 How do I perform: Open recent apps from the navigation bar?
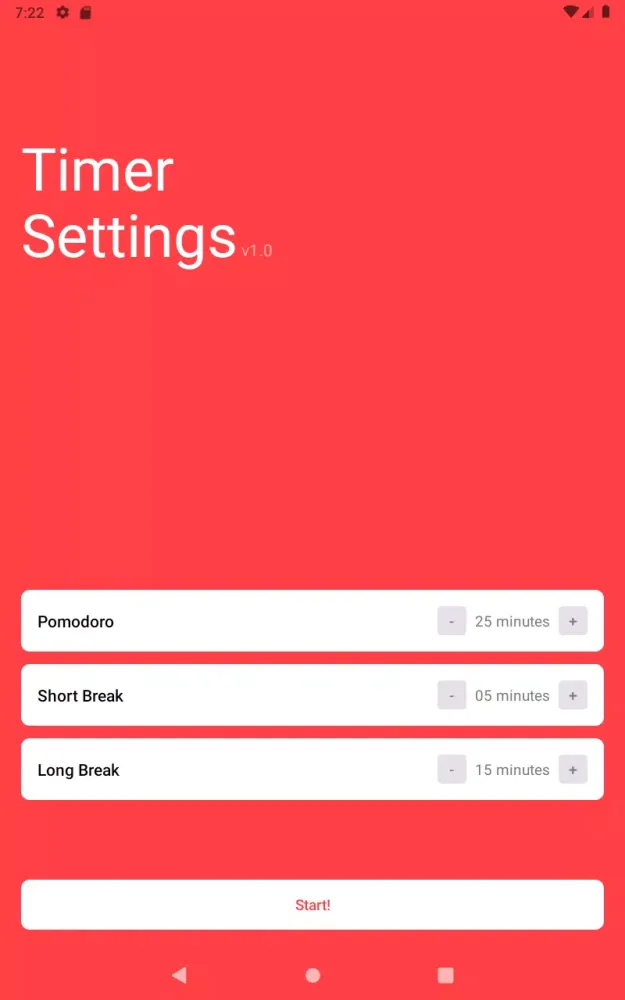pyautogui.click(x=446, y=975)
